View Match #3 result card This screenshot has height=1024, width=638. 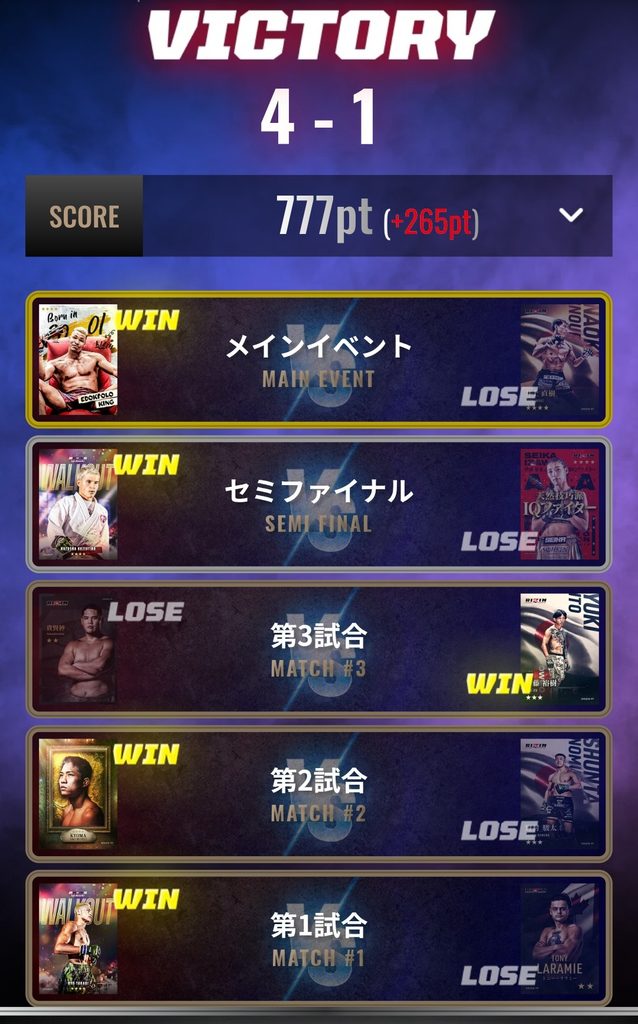click(319, 649)
